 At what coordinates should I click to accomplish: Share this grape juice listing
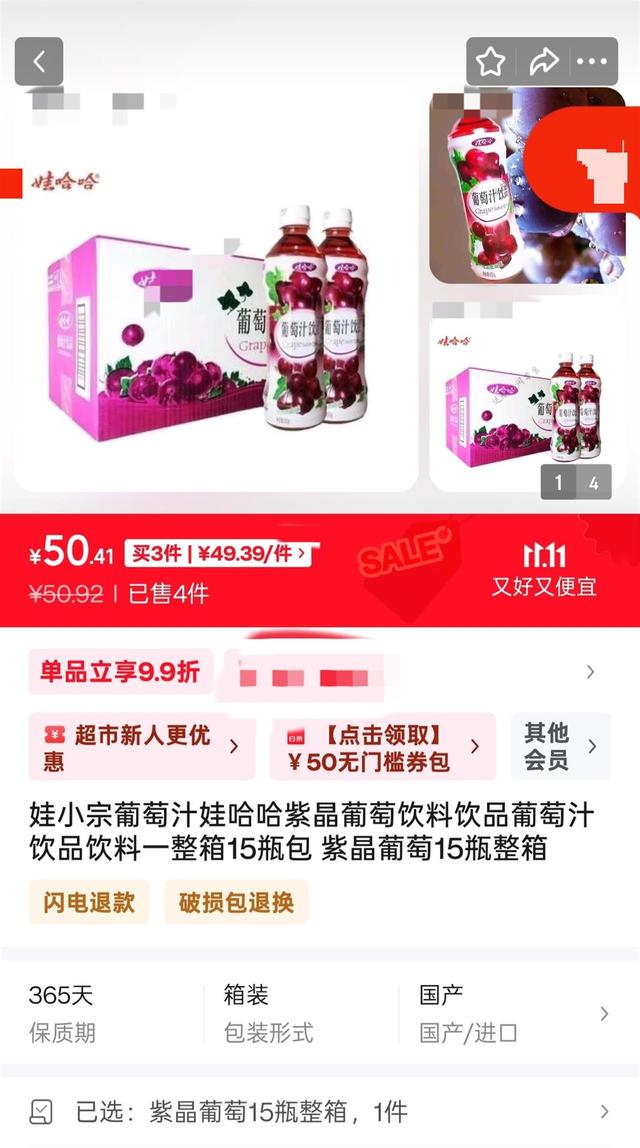pyautogui.click(x=543, y=62)
